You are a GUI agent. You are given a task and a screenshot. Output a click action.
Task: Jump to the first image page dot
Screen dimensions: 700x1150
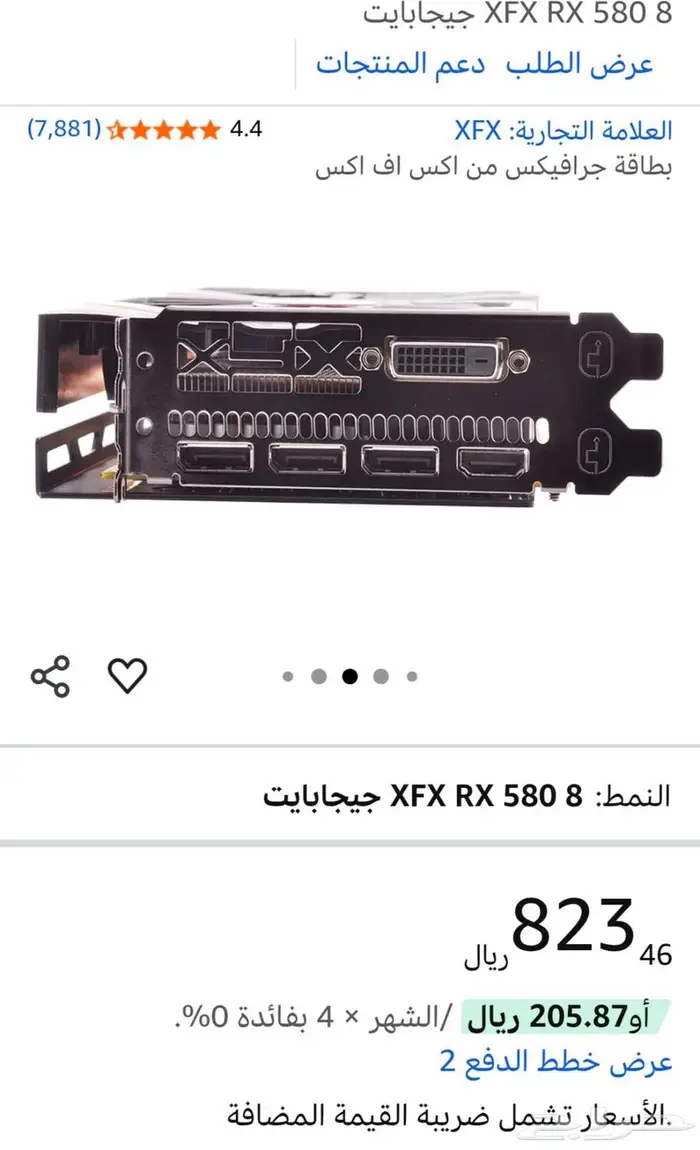[x=288, y=677]
